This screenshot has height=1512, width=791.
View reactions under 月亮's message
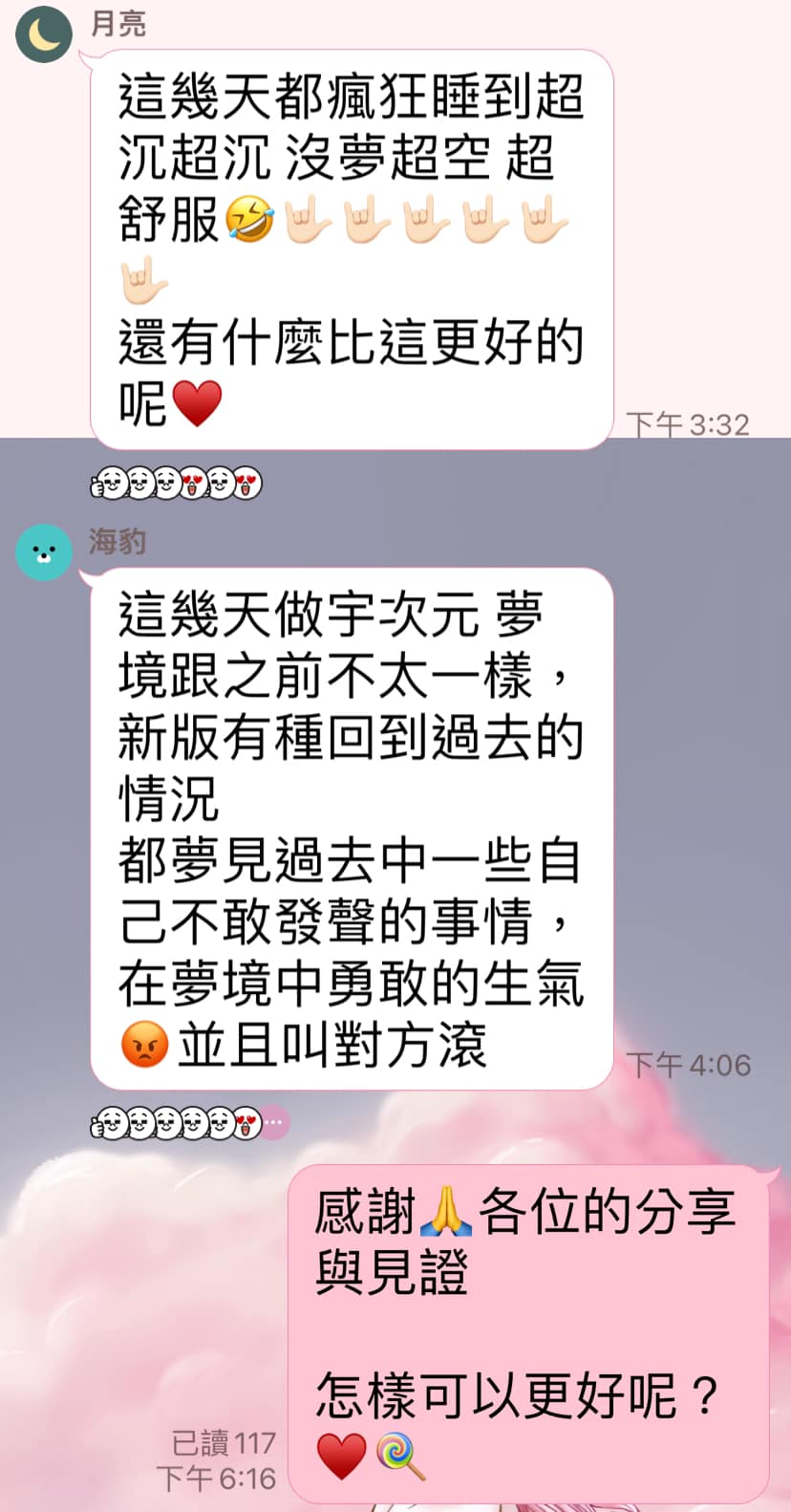tap(177, 485)
